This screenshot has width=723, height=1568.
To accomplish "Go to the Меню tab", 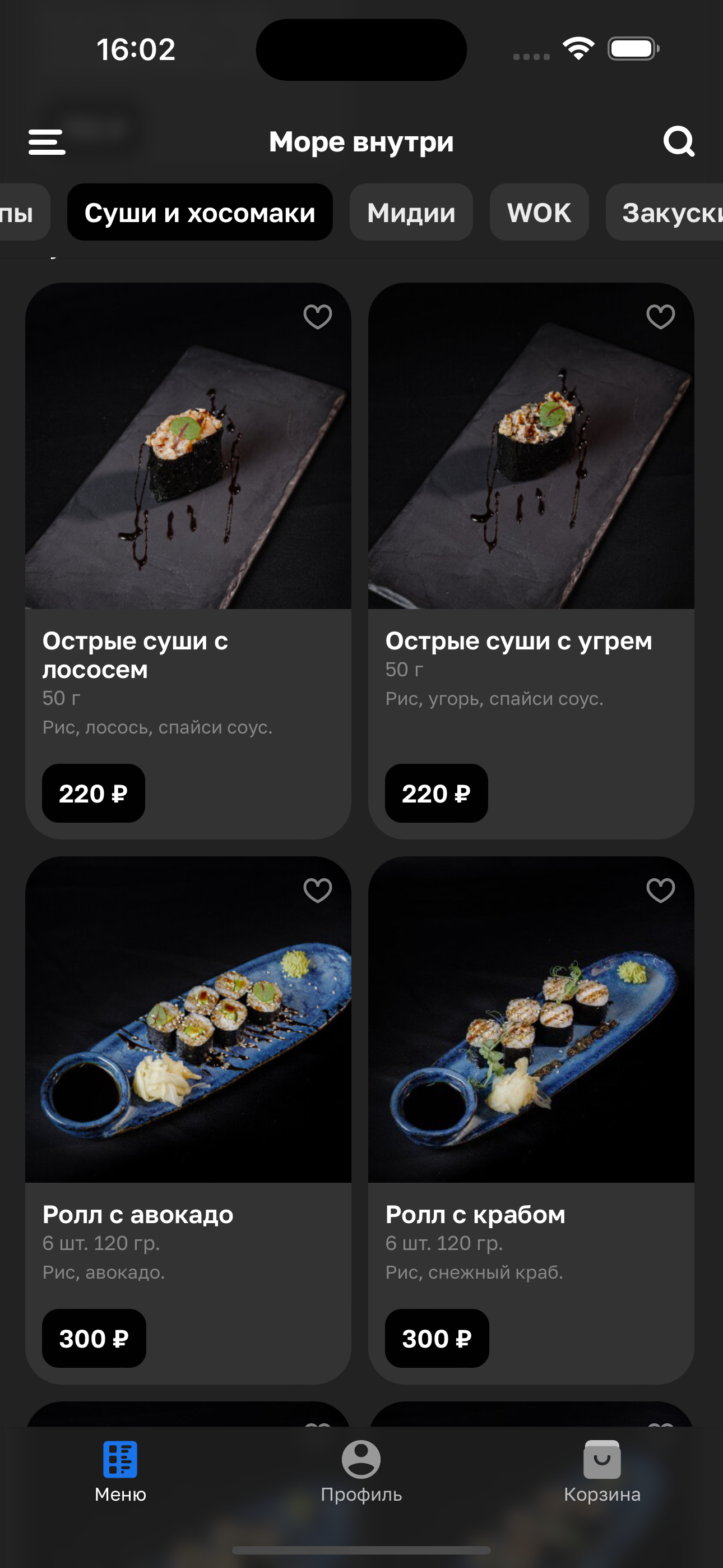I will pos(121,1470).
